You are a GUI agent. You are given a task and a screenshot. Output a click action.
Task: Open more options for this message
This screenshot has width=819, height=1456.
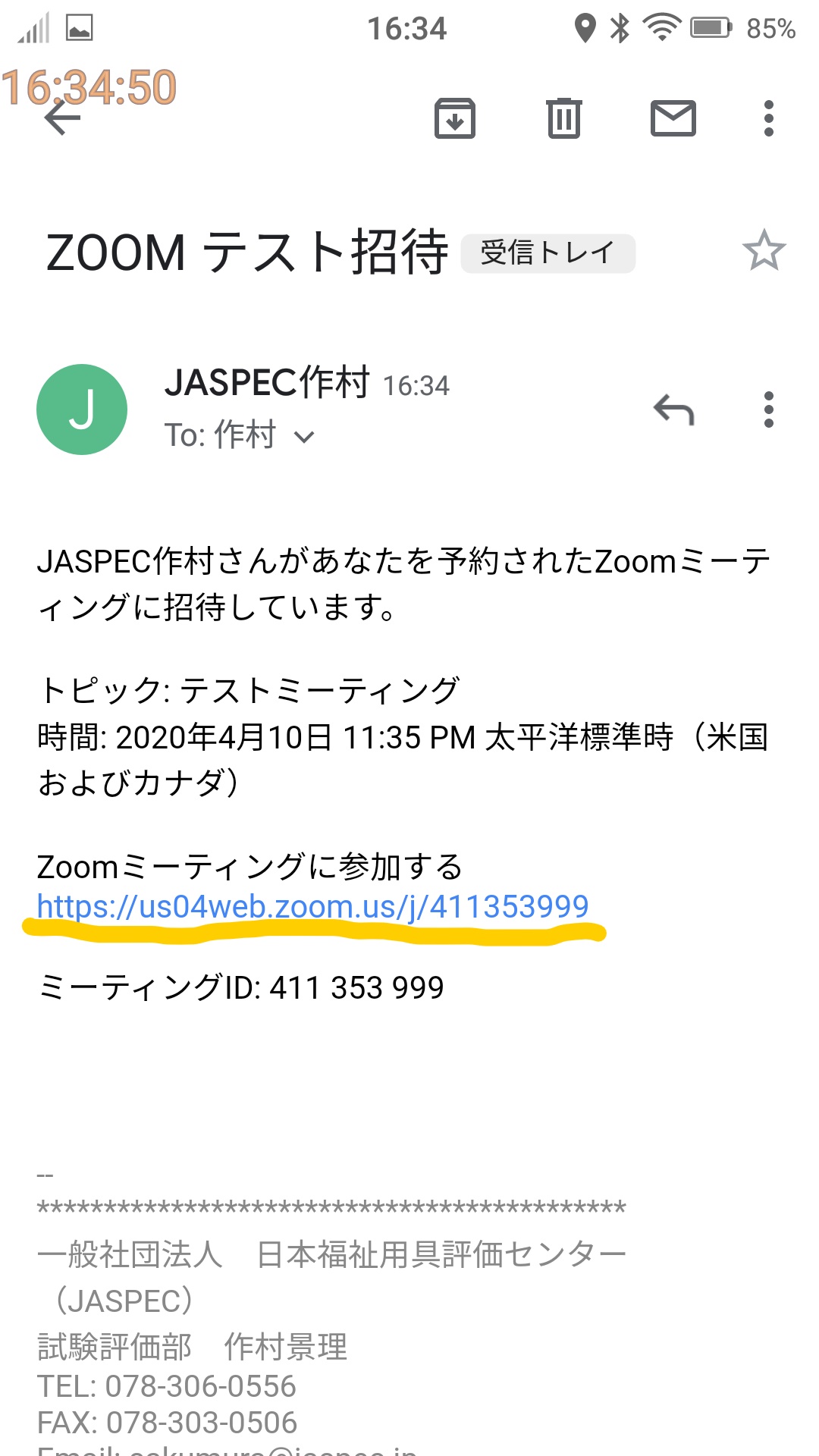coord(768,410)
